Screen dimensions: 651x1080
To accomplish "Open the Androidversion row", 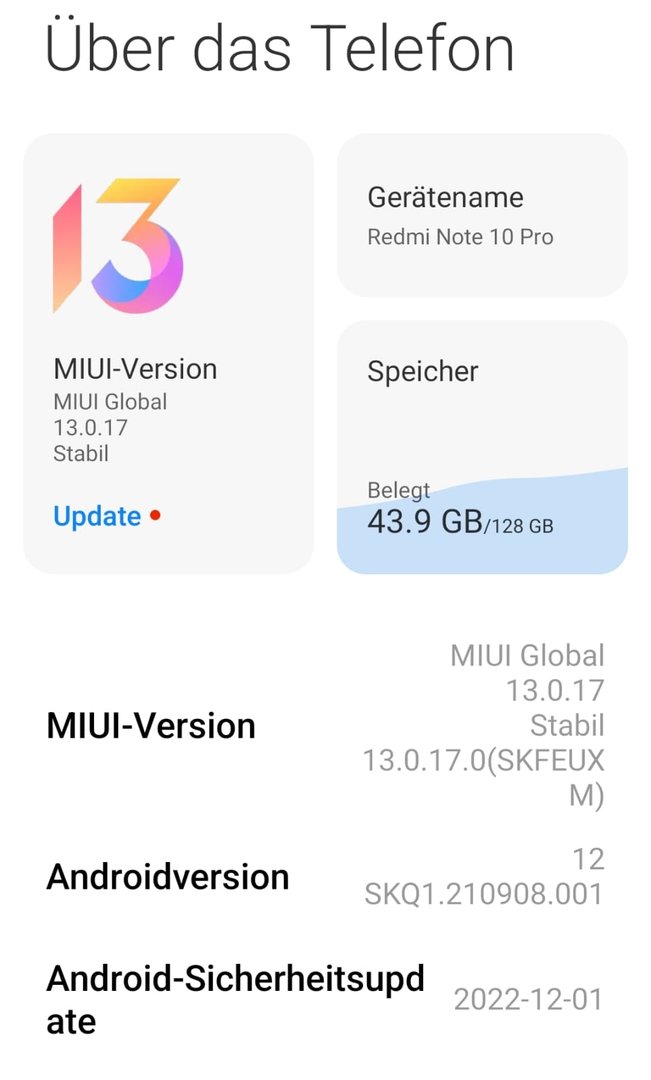I will [x=325, y=877].
